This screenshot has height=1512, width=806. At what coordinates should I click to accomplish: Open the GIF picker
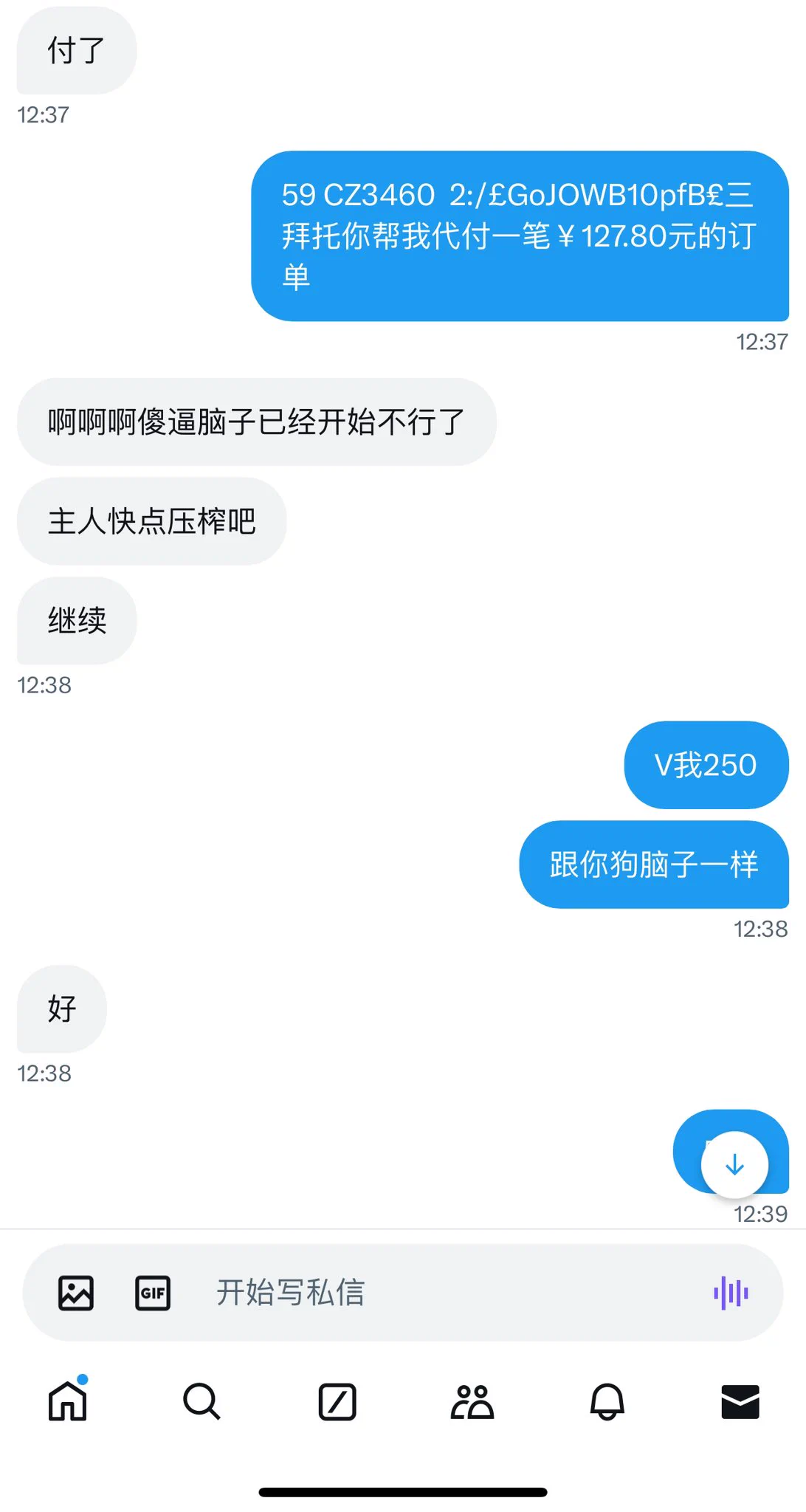pyautogui.click(x=153, y=1293)
